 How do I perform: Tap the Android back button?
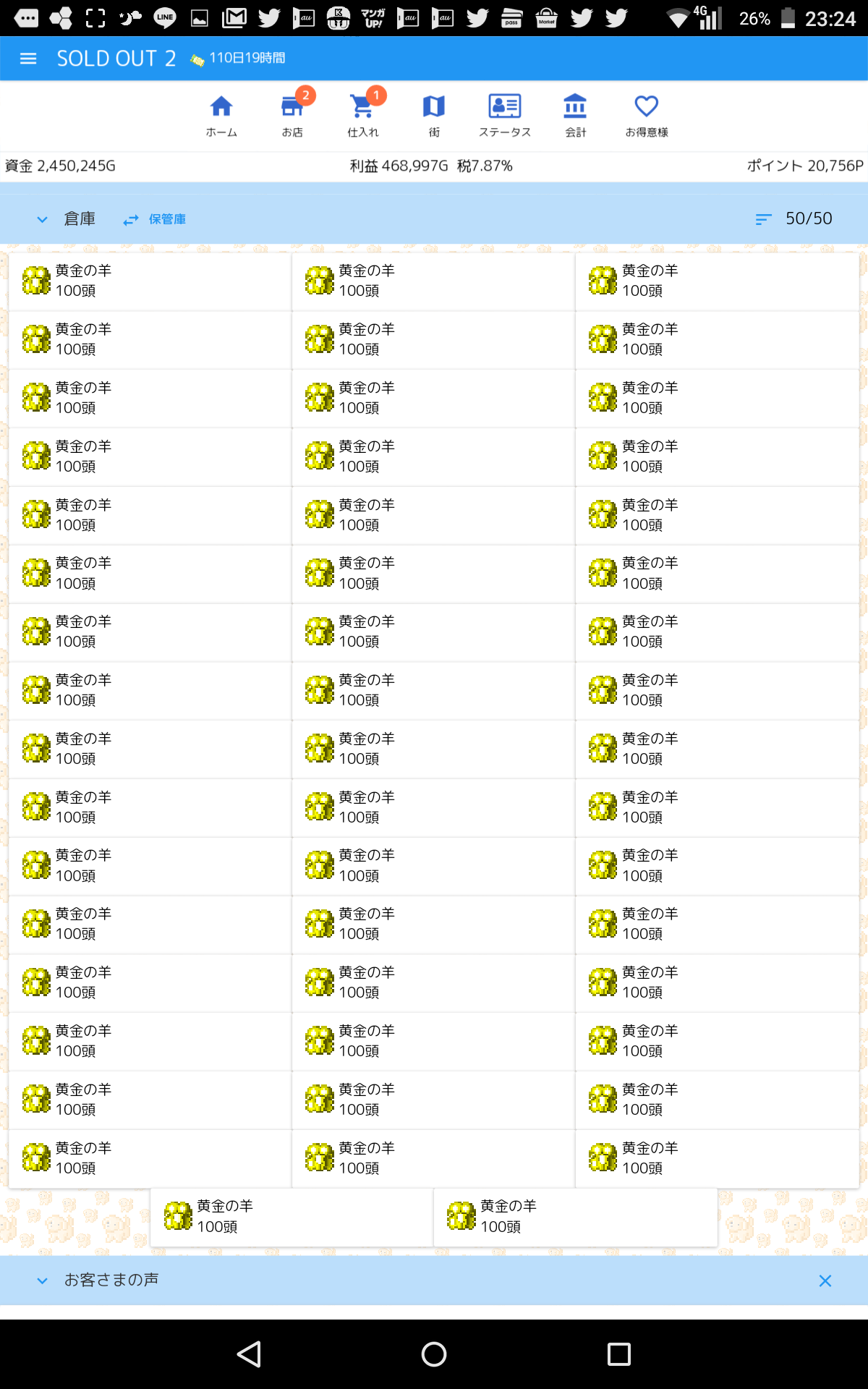(249, 1354)
